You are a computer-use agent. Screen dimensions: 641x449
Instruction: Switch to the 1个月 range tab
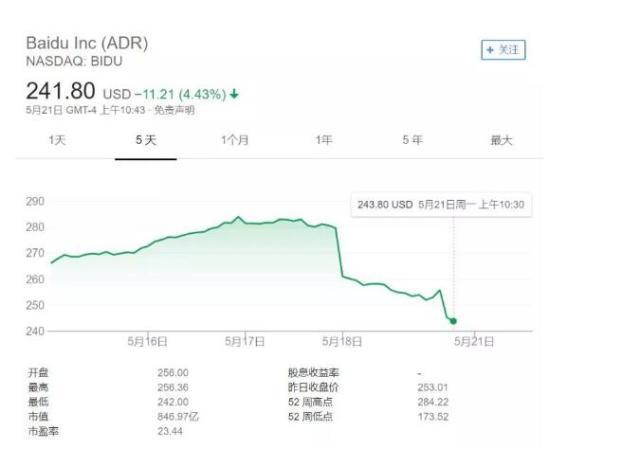pos(235,141)
